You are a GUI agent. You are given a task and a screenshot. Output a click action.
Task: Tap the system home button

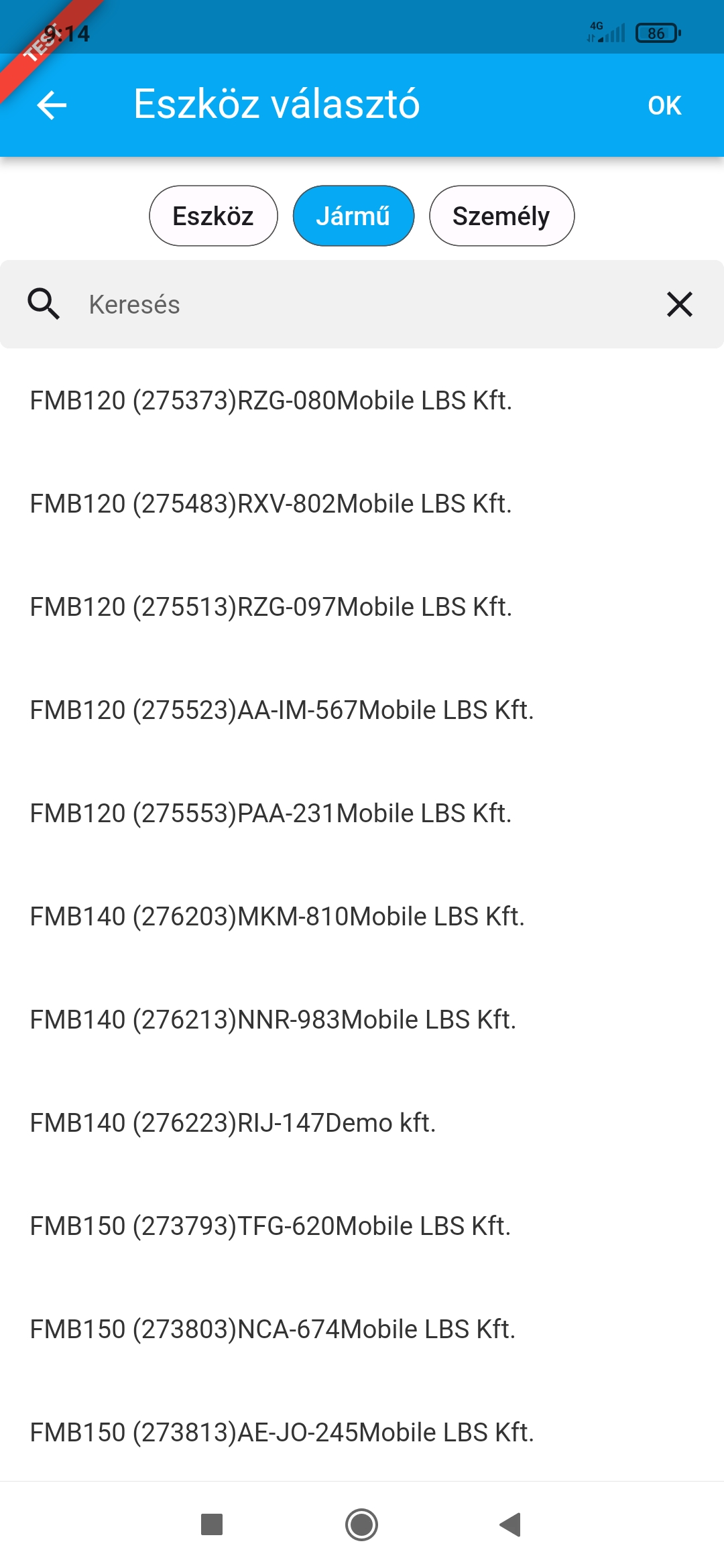tap(361, 1524)
